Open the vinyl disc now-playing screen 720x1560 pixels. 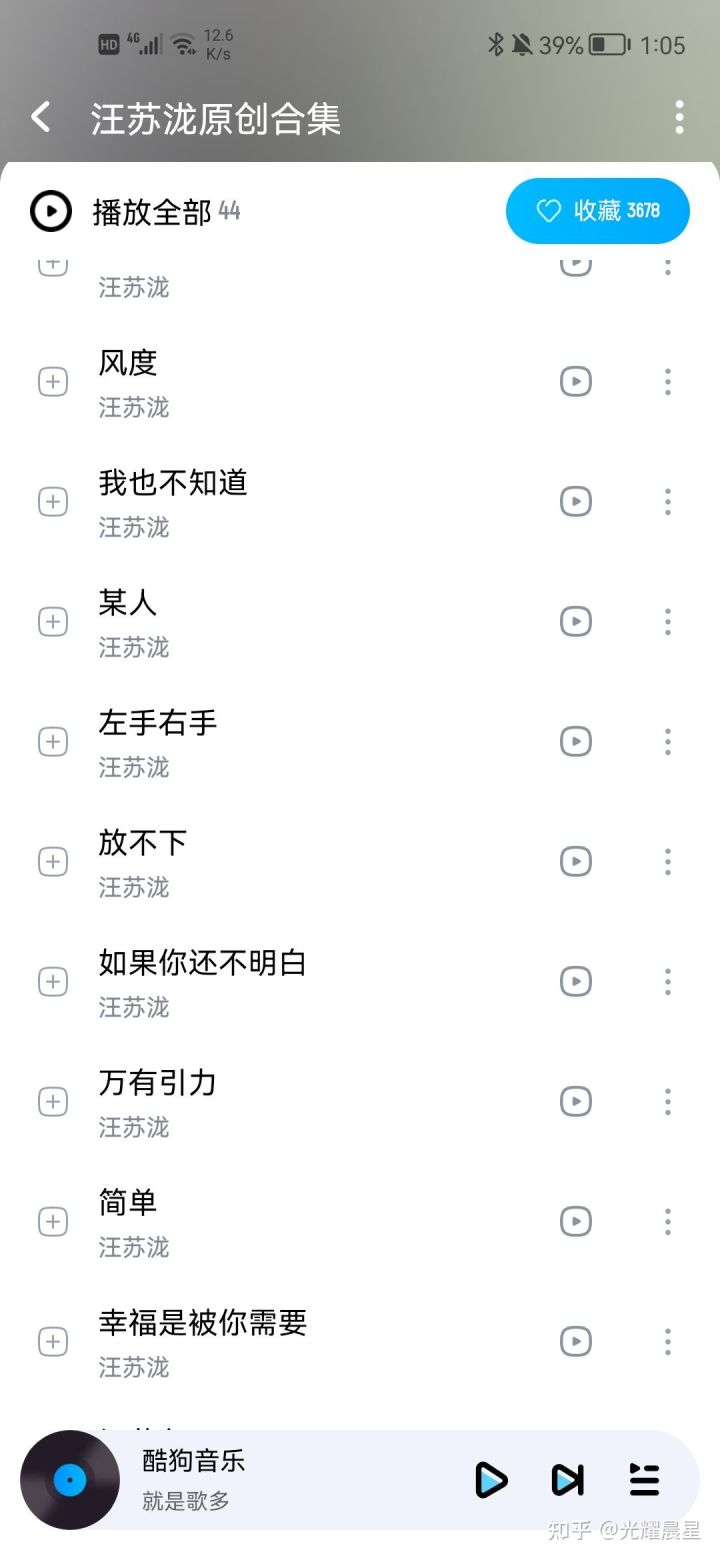(x=70, y=1480)
